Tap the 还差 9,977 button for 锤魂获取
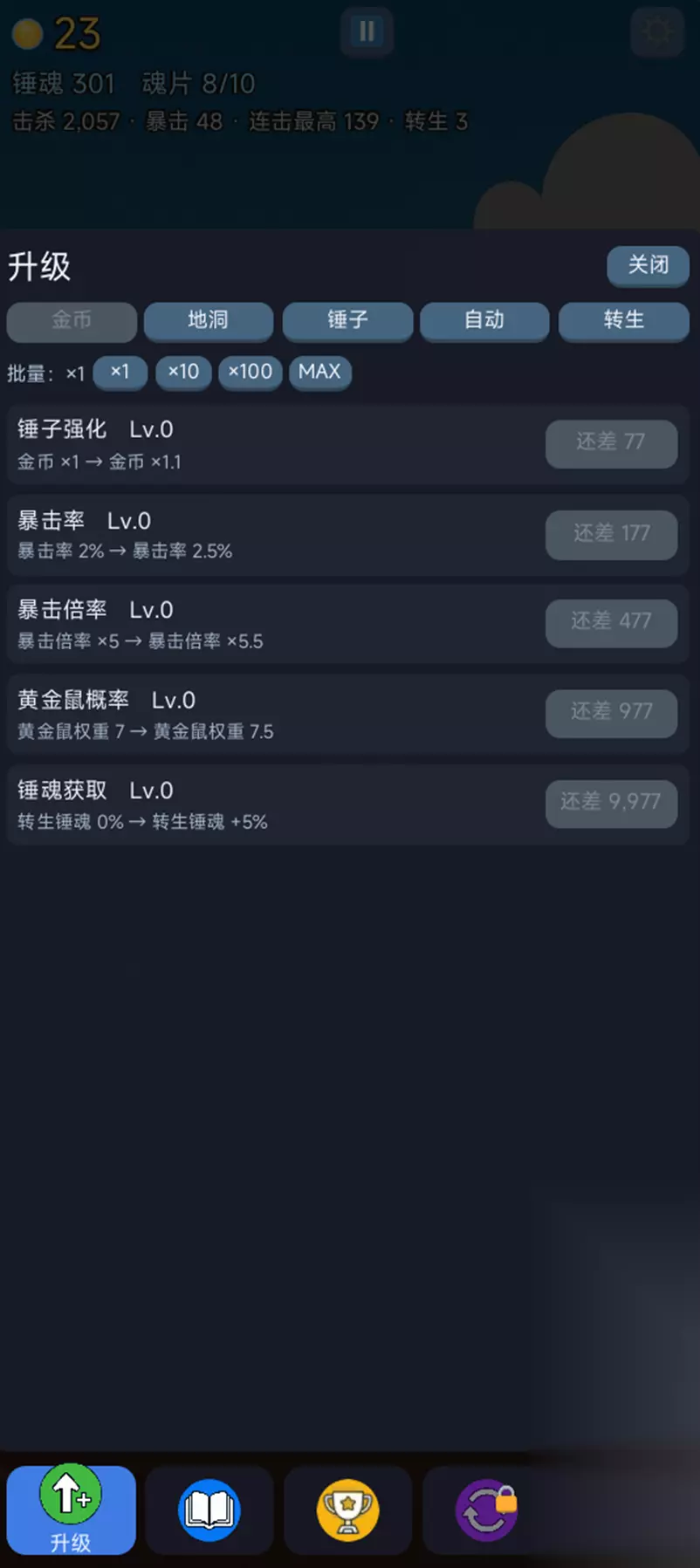Image resolution: width=700 pixels, height=1568 pixels. [611, 802]
